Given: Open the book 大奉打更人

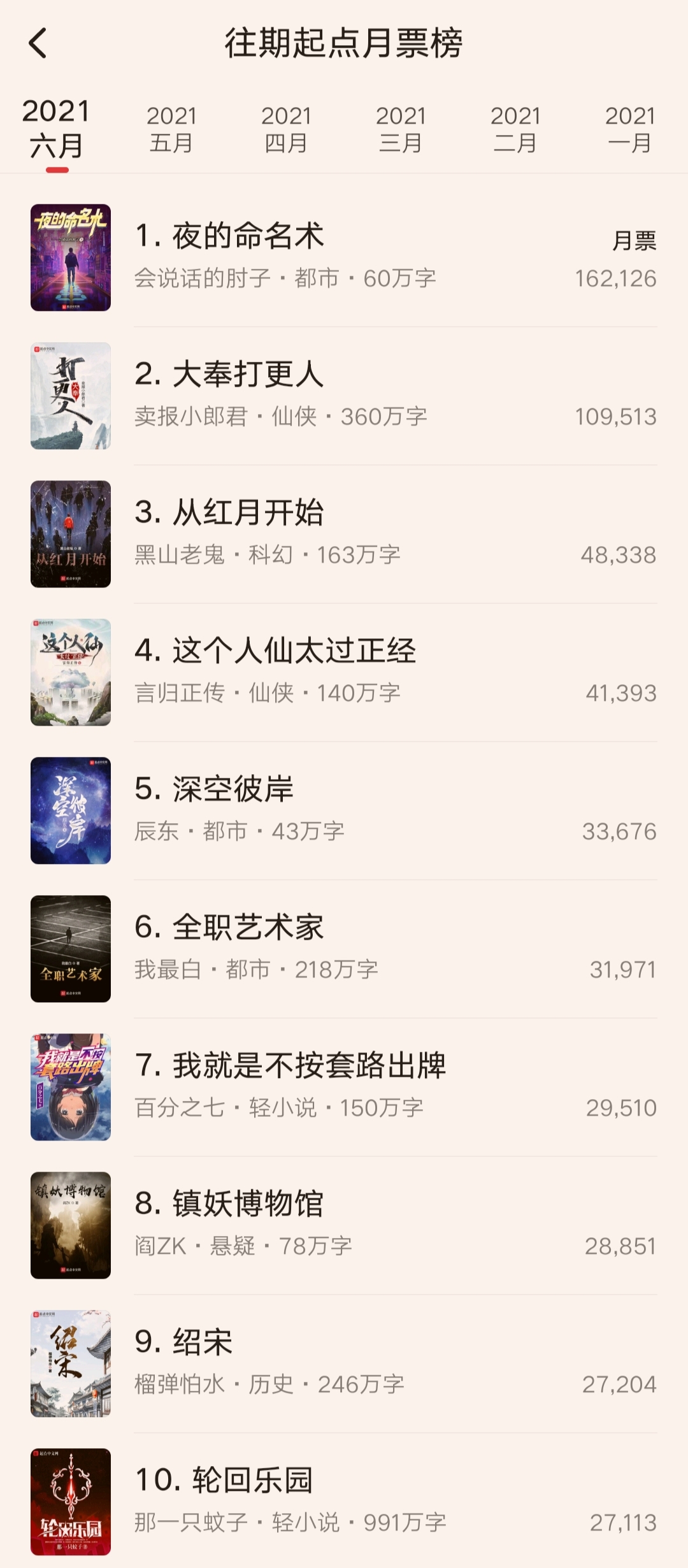Looking at the screenshot, I should click(344, 396).
